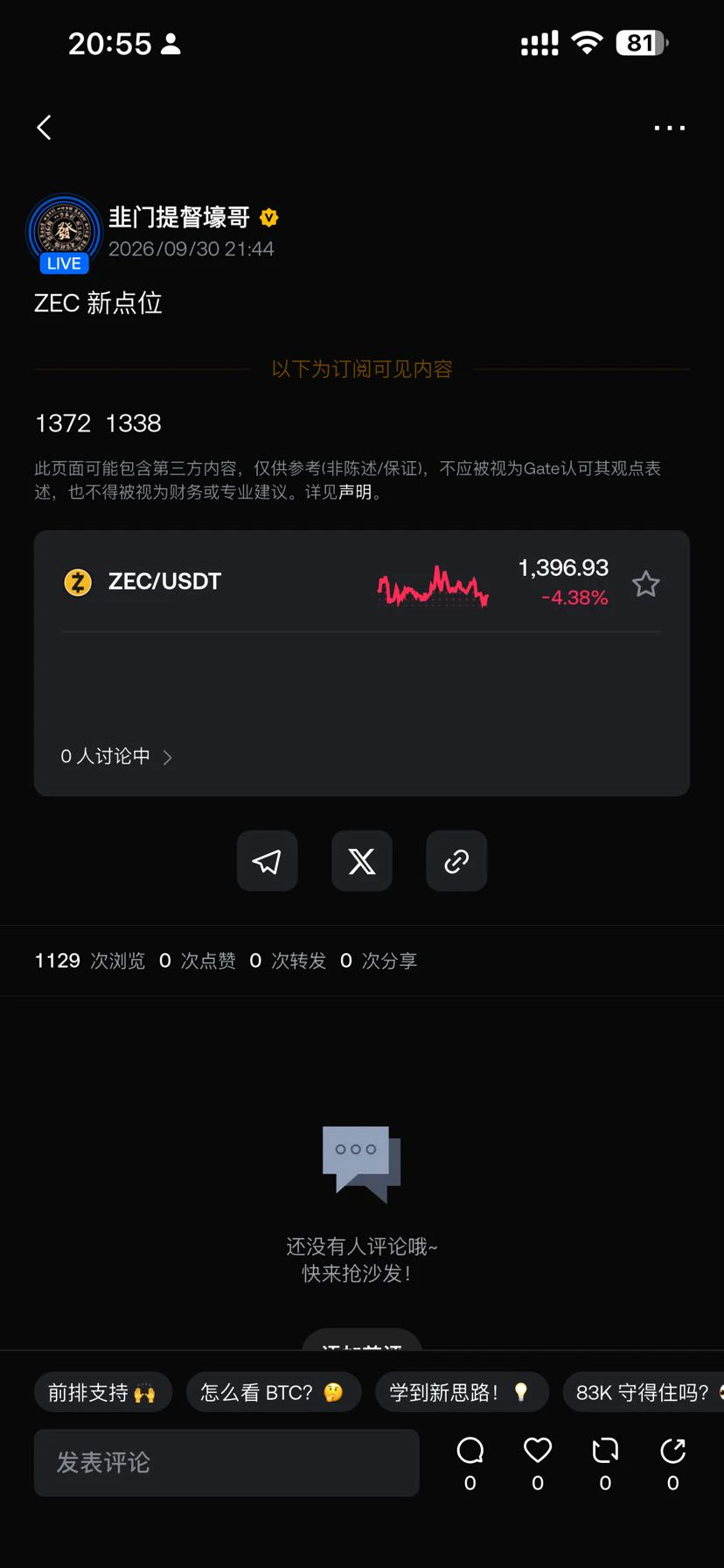
Task: Share the post via Telegram
Action: (x=268, y=861)
